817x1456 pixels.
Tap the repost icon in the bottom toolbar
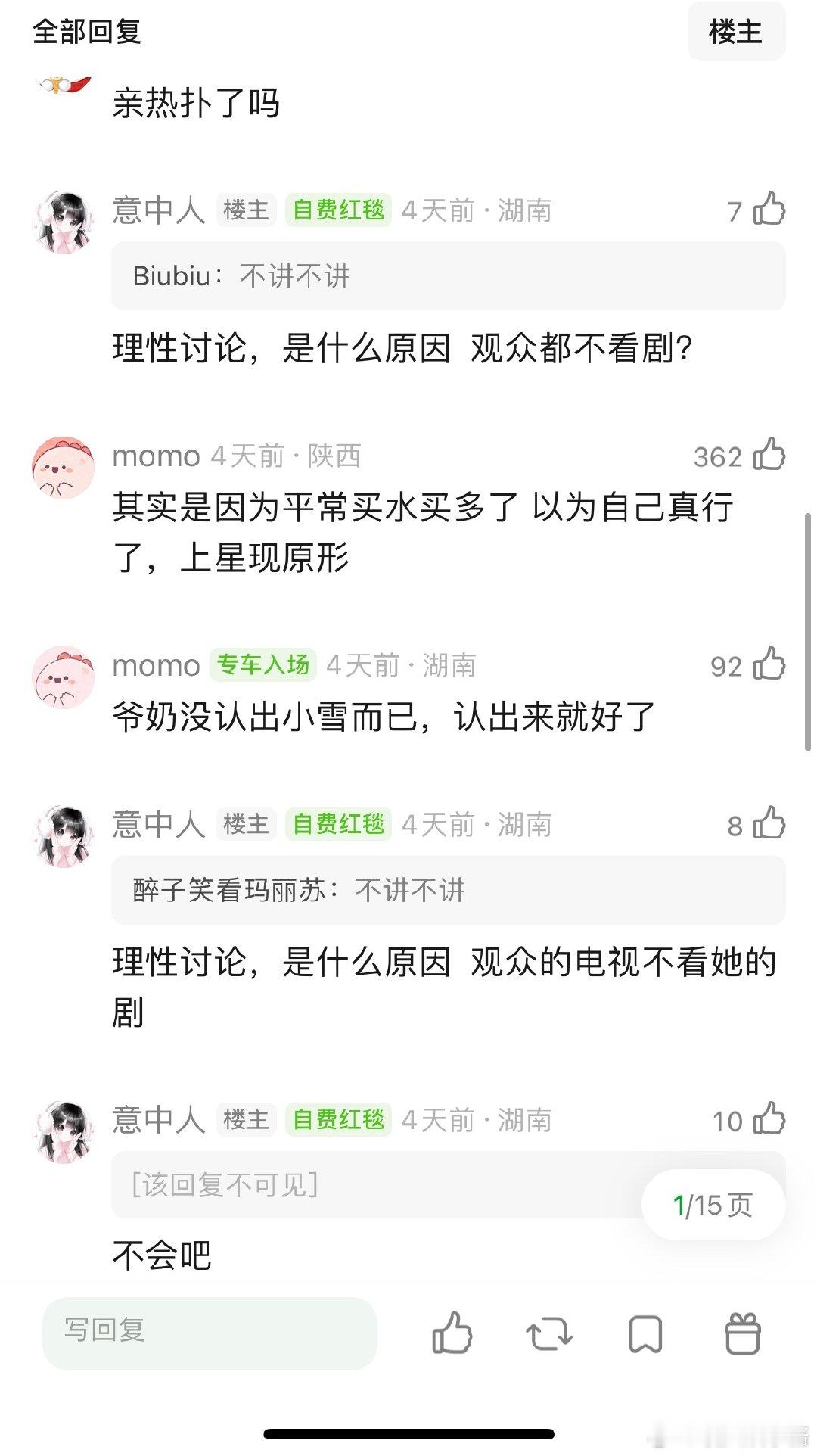tap(548, 1336)
